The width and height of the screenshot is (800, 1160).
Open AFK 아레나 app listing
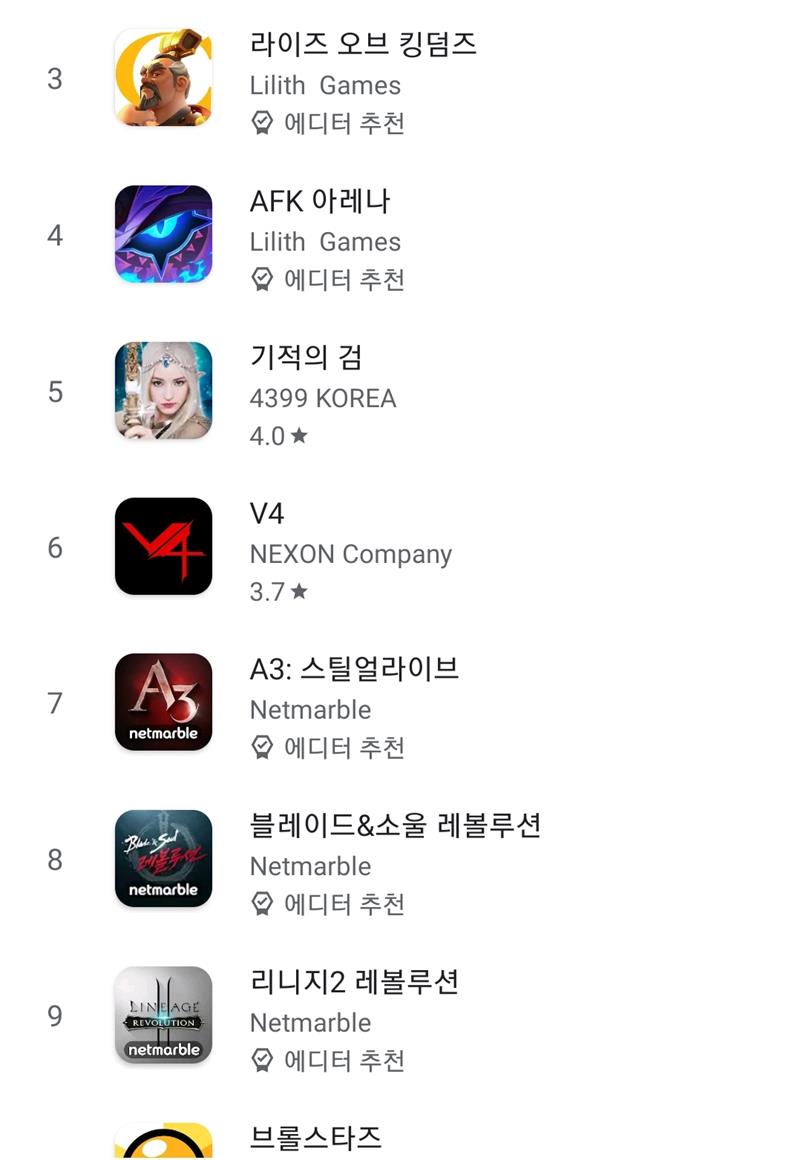(x=320, y=201)
